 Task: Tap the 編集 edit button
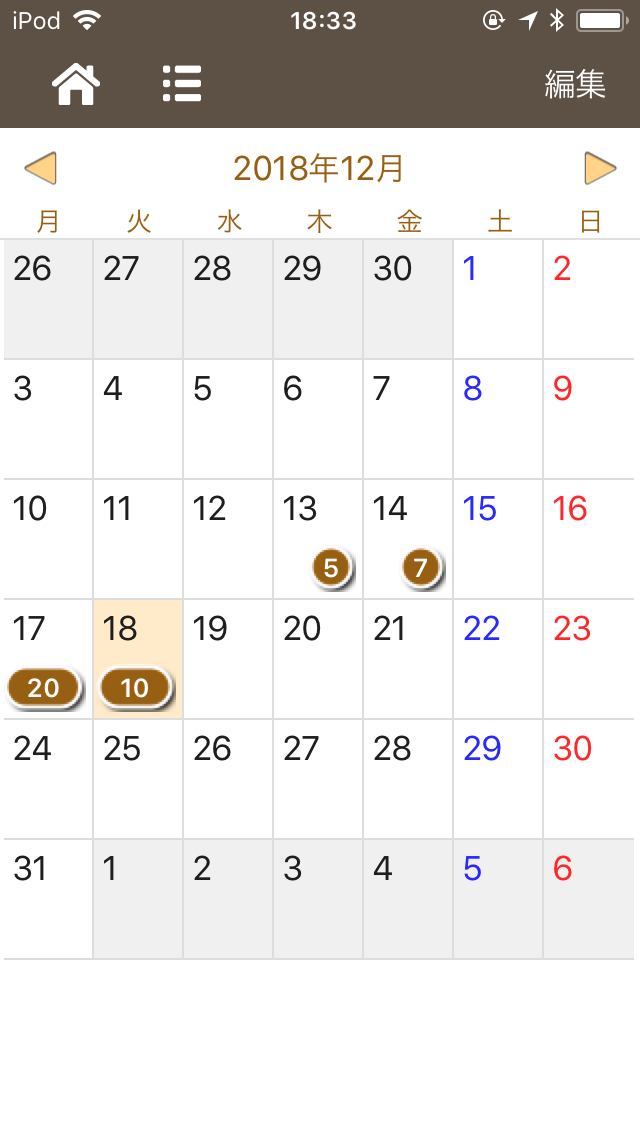tap(575, 84)
